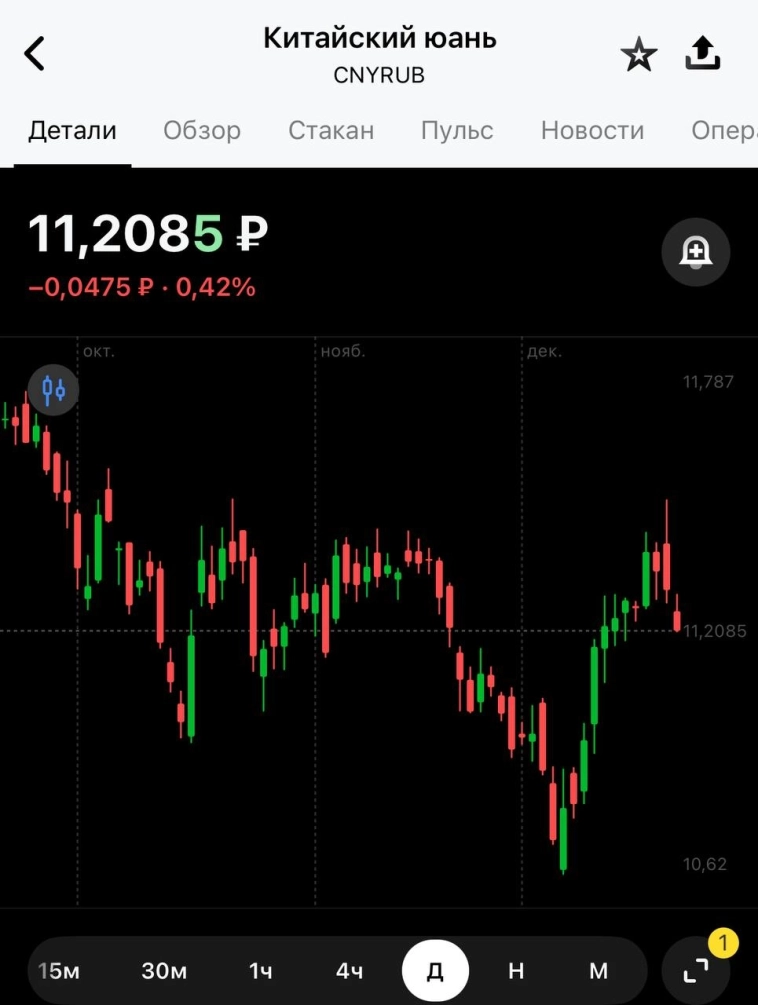
Task: Change the chart type with candlestick icon
Action: click(54, 389)
